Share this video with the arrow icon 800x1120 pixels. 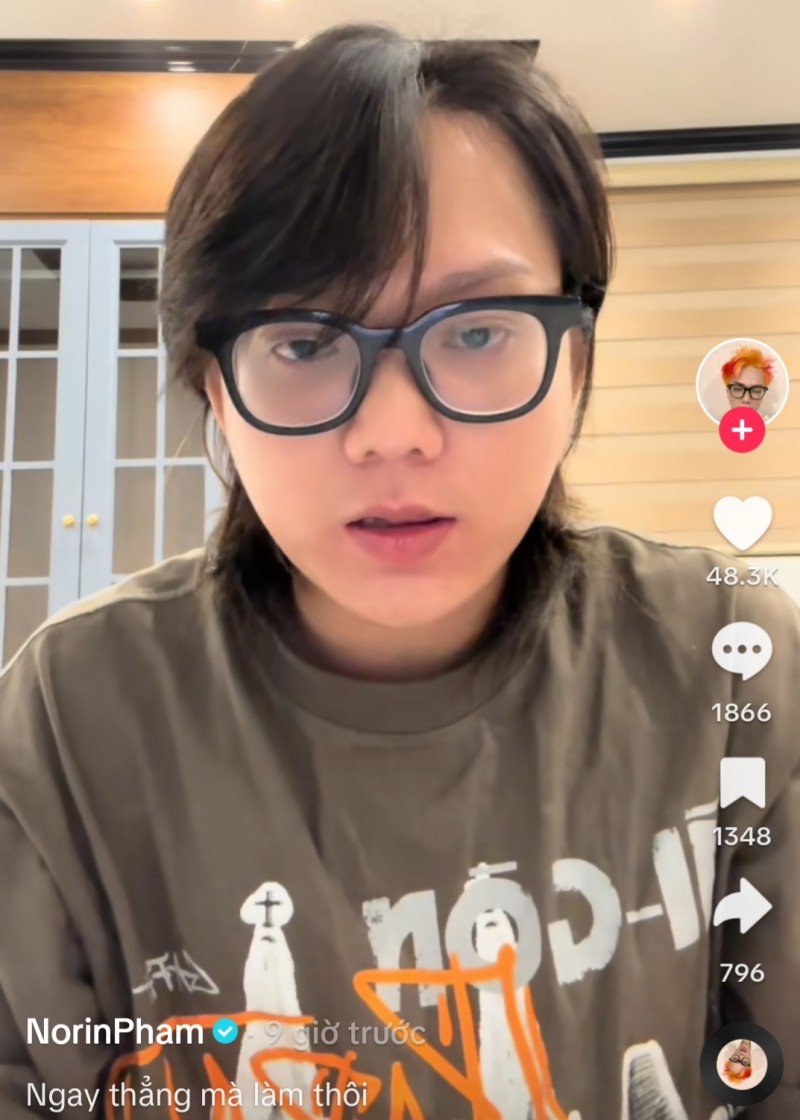coord(742,907)
